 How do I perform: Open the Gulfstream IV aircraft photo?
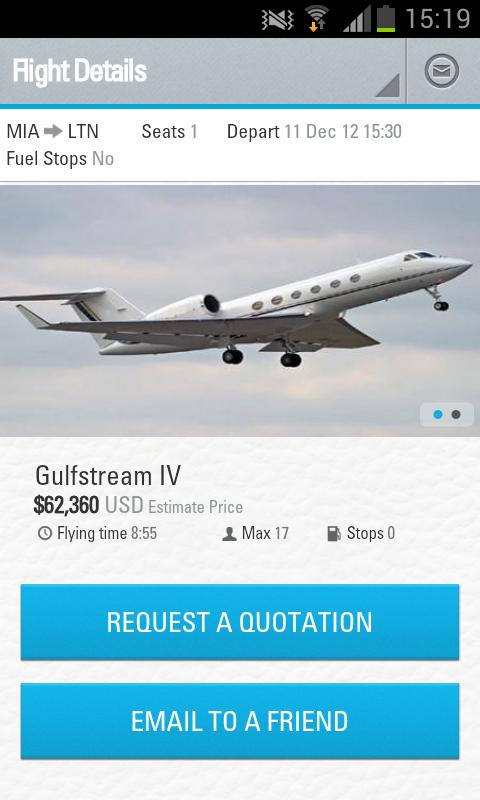(x=240, y=311)
